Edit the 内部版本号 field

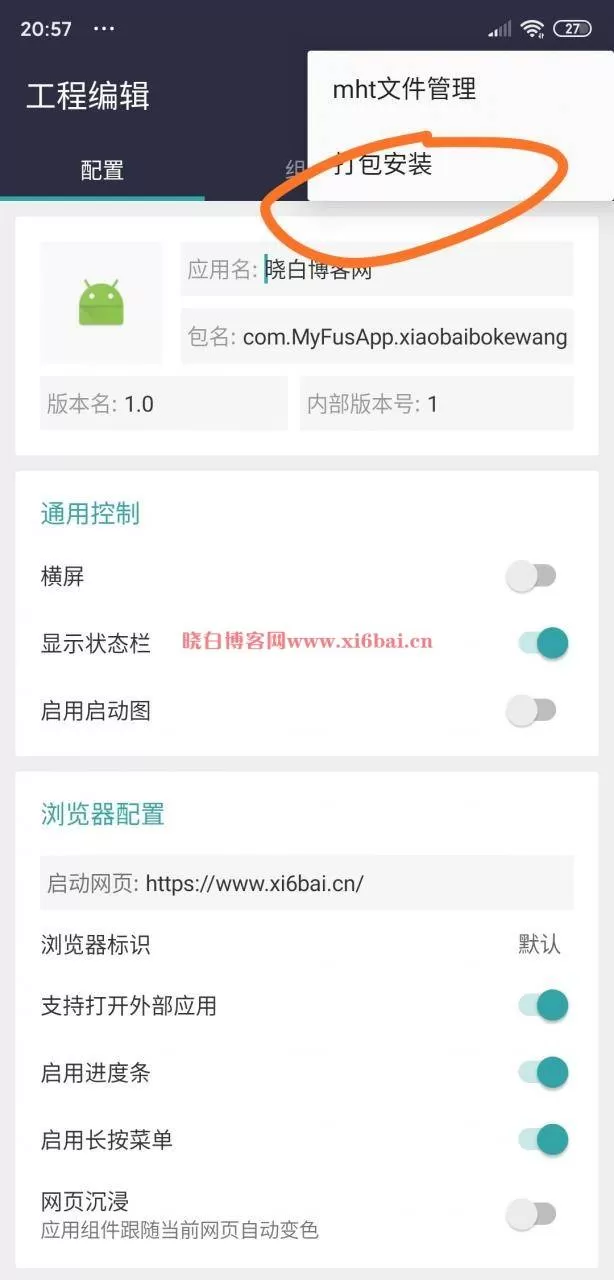tap(437, 404)
